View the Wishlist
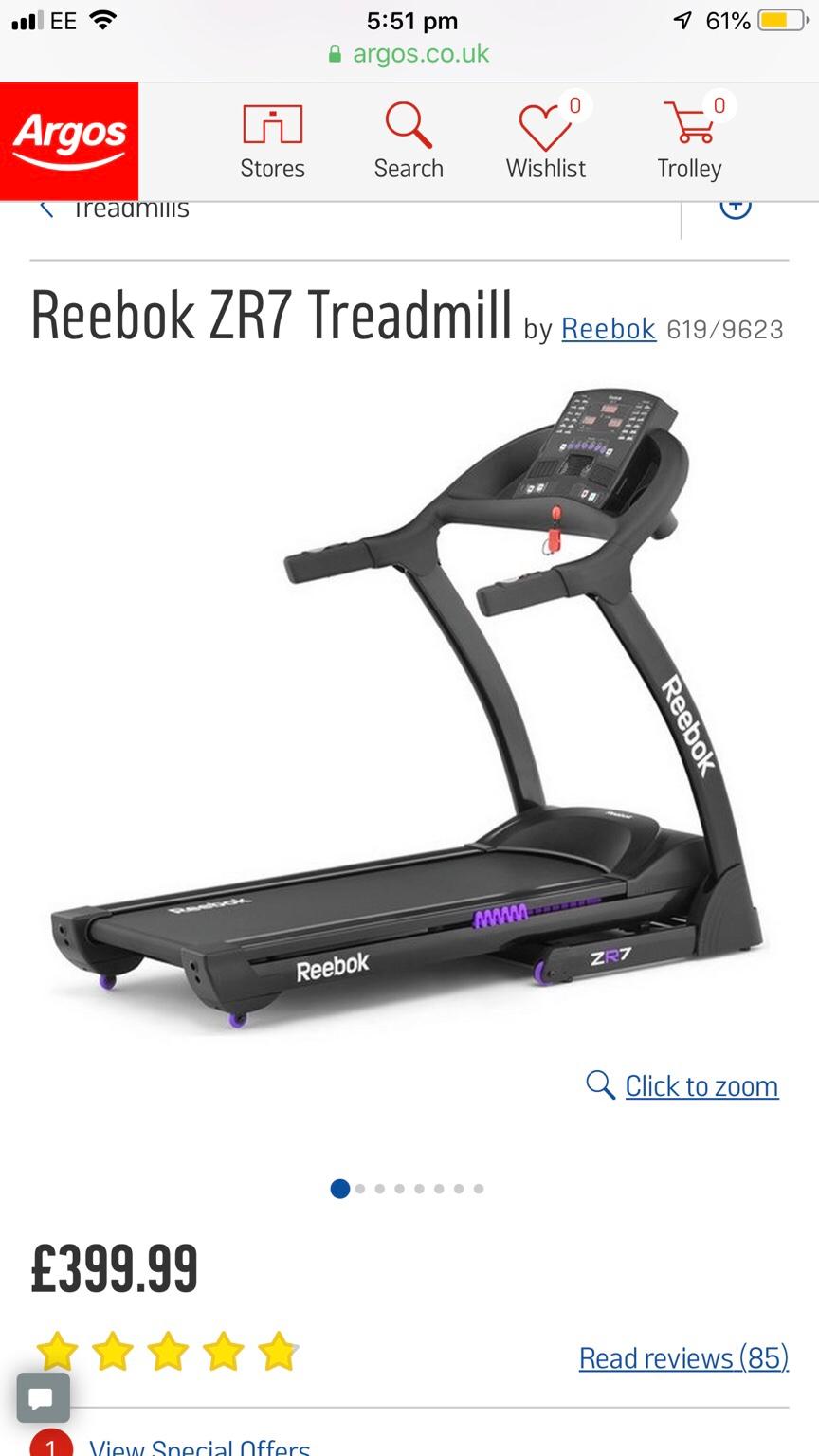Image resolution: width=819 pixels, height=1456 pixels. (546, 142)
